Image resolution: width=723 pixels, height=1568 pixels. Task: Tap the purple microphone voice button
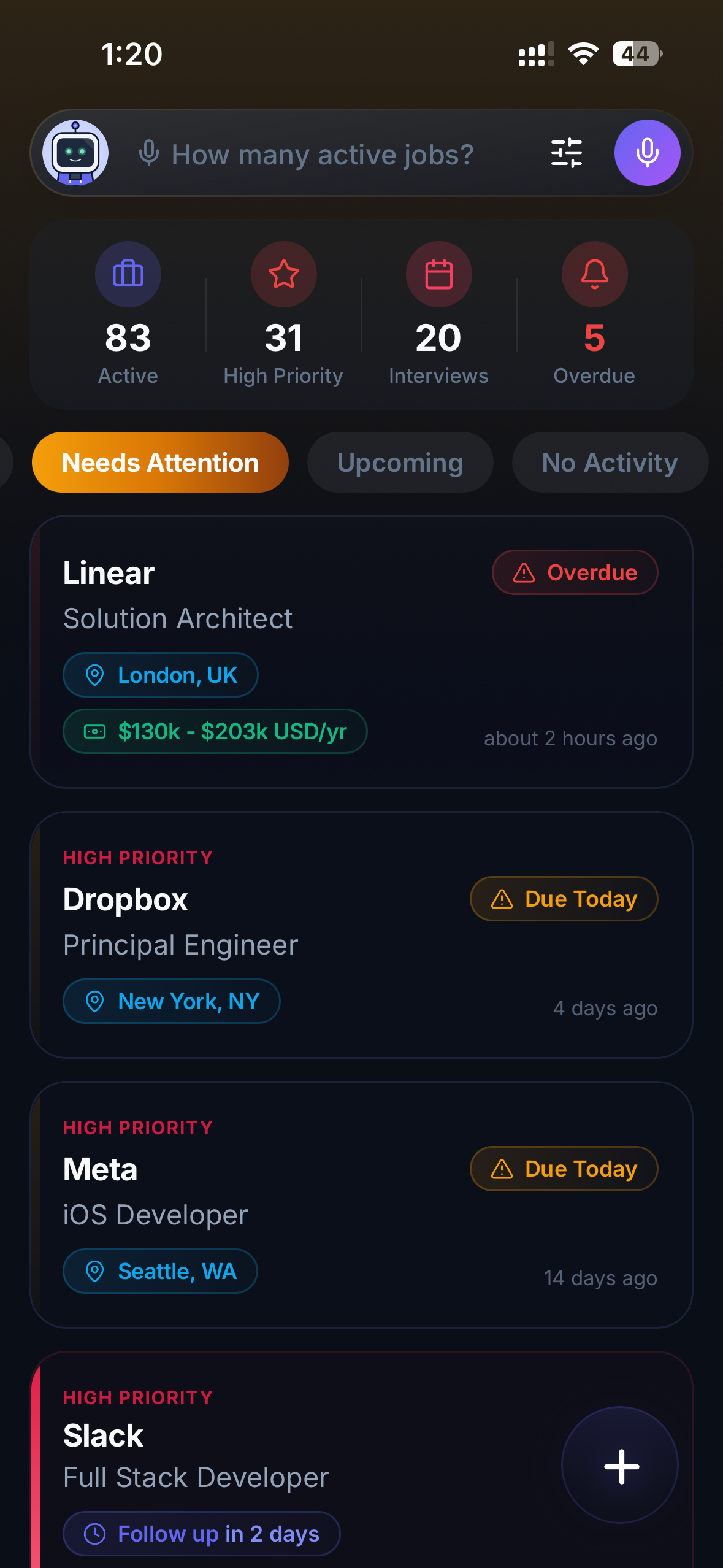647,153
